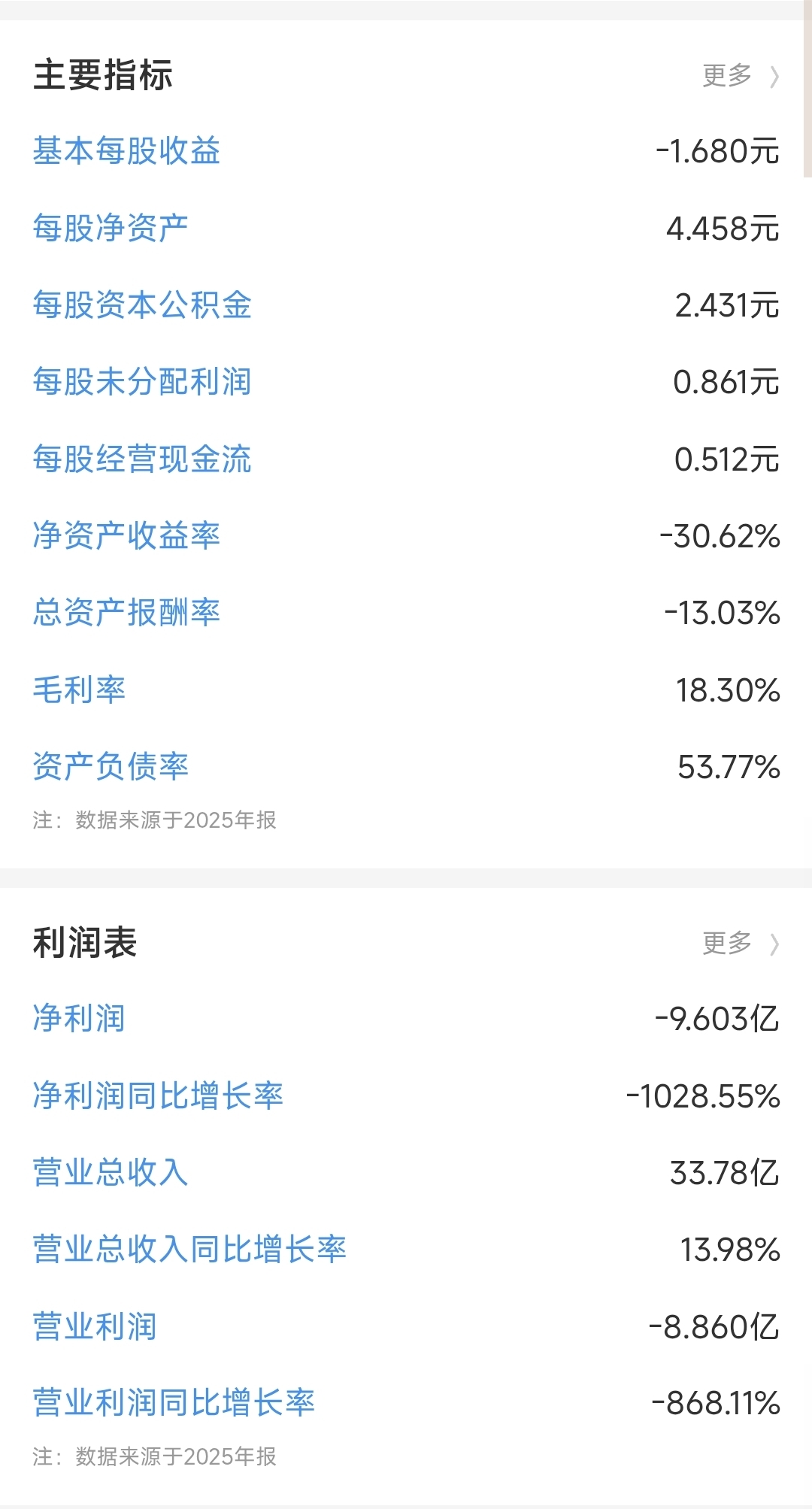Image resolution: width=812 pixels, height=1509 pixels.
Task: Open the 每股净资产 indicator
Action: coord(111,228)
